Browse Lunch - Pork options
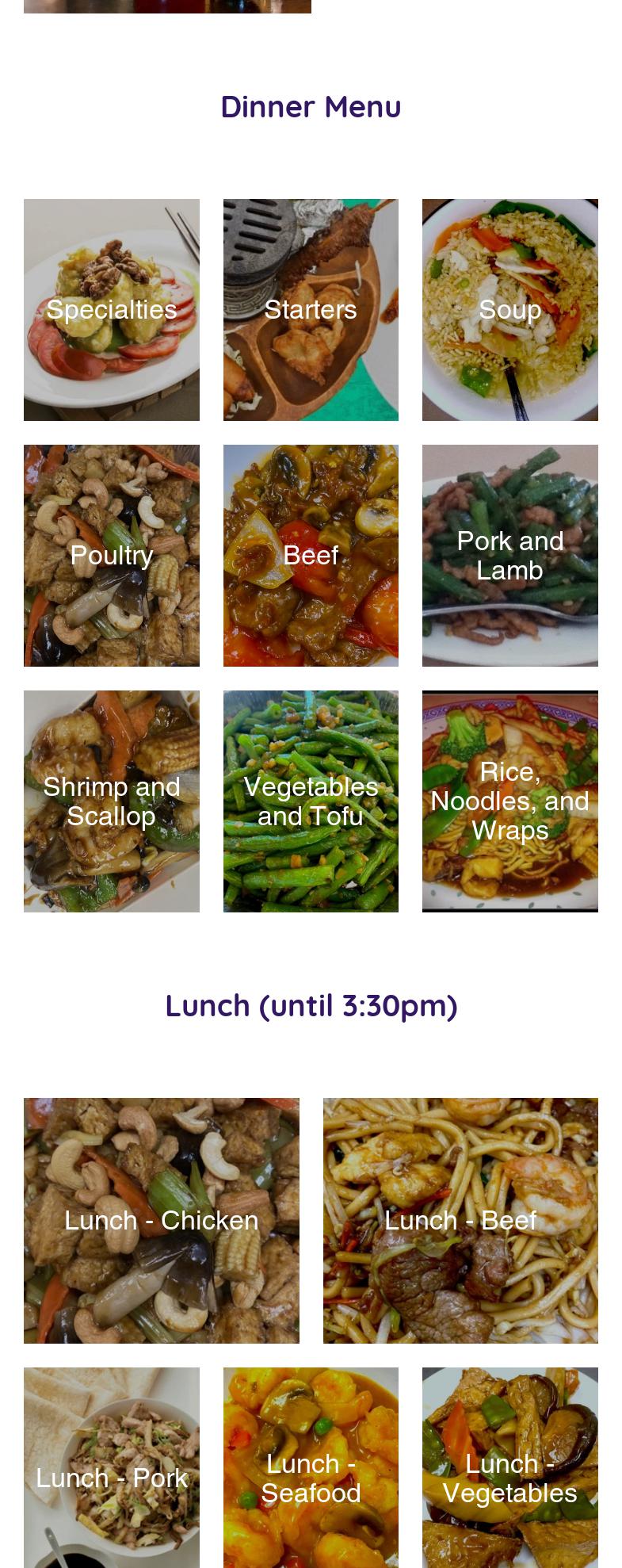Viewport: 622px width, 1568px height. coord(112,1478)
